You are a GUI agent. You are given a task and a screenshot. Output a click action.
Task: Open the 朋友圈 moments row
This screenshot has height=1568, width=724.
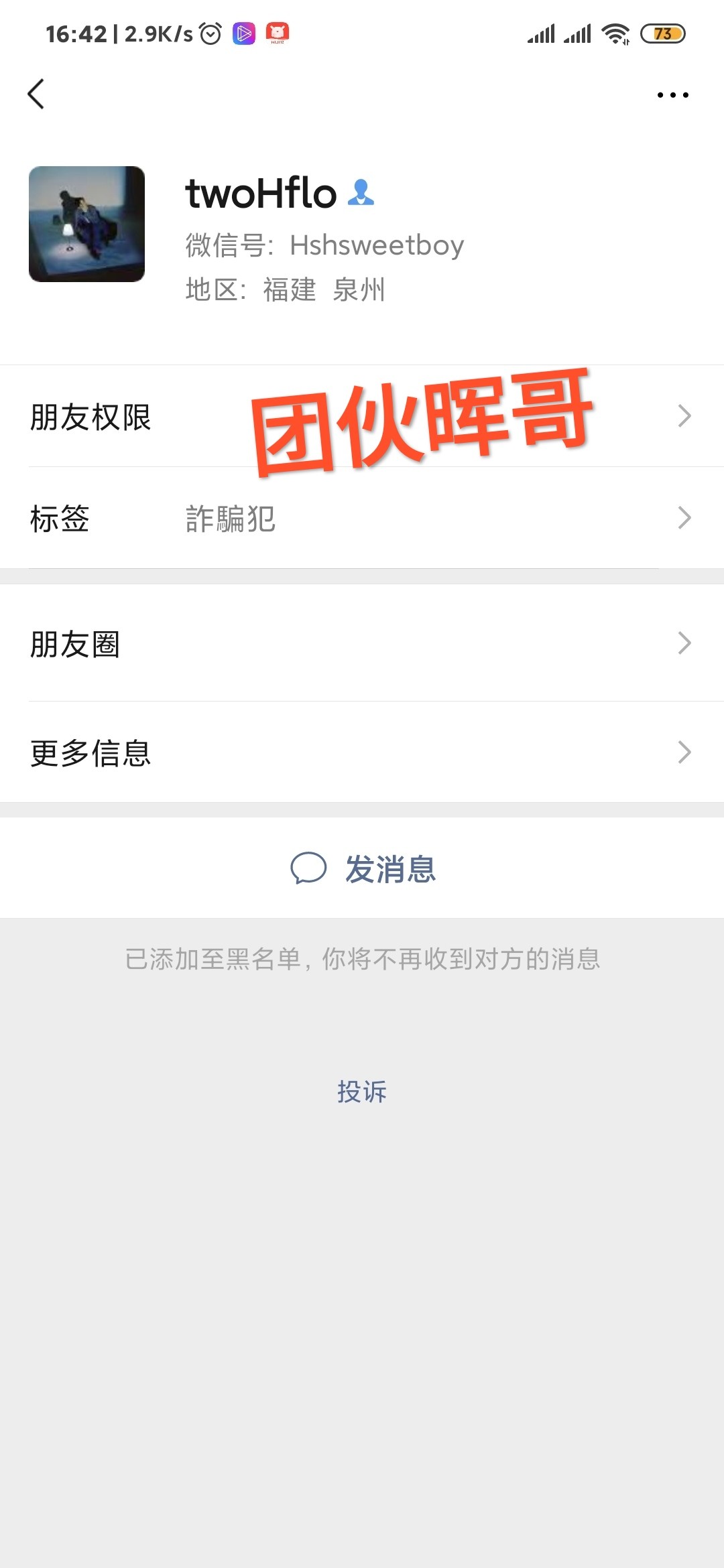362,643
